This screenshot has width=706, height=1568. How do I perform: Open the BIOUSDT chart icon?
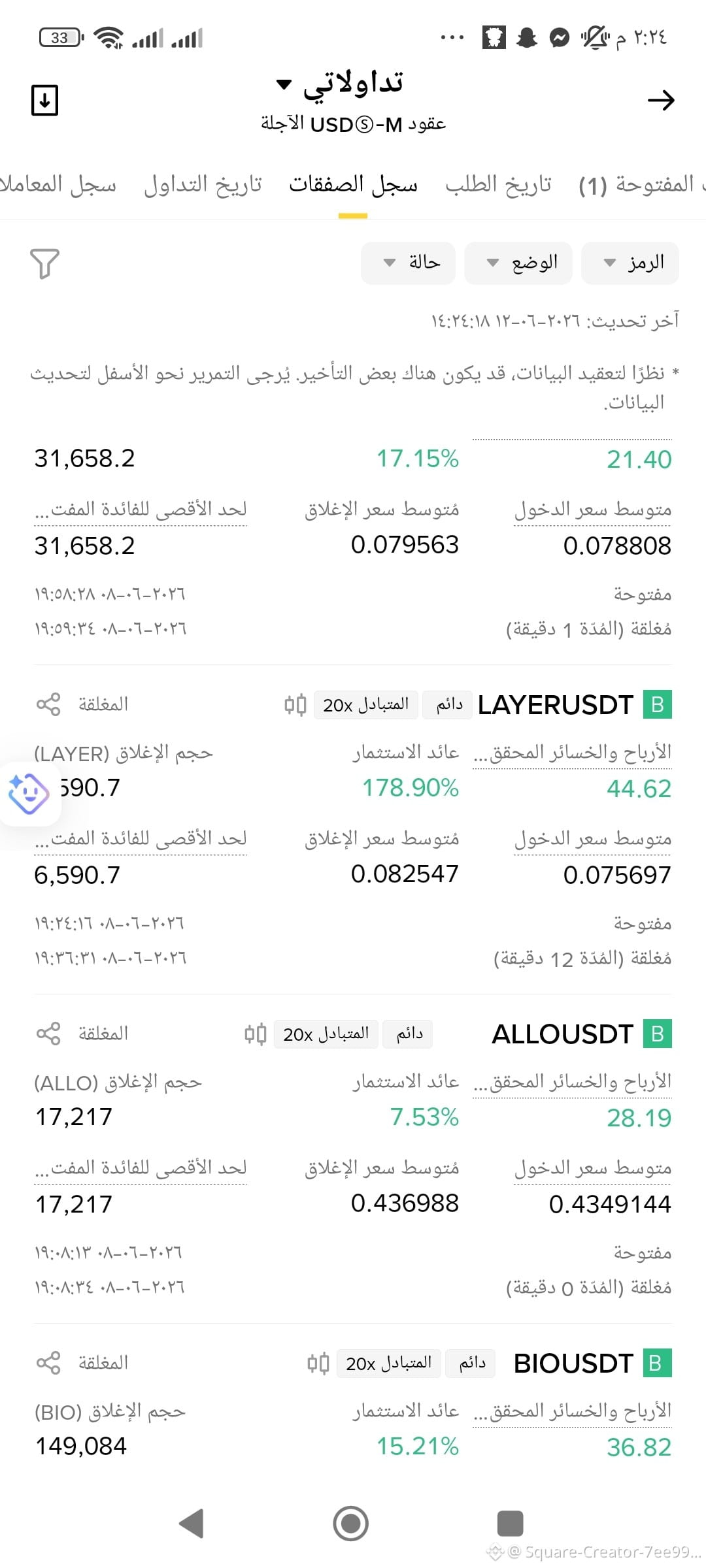coord(318,1364)
